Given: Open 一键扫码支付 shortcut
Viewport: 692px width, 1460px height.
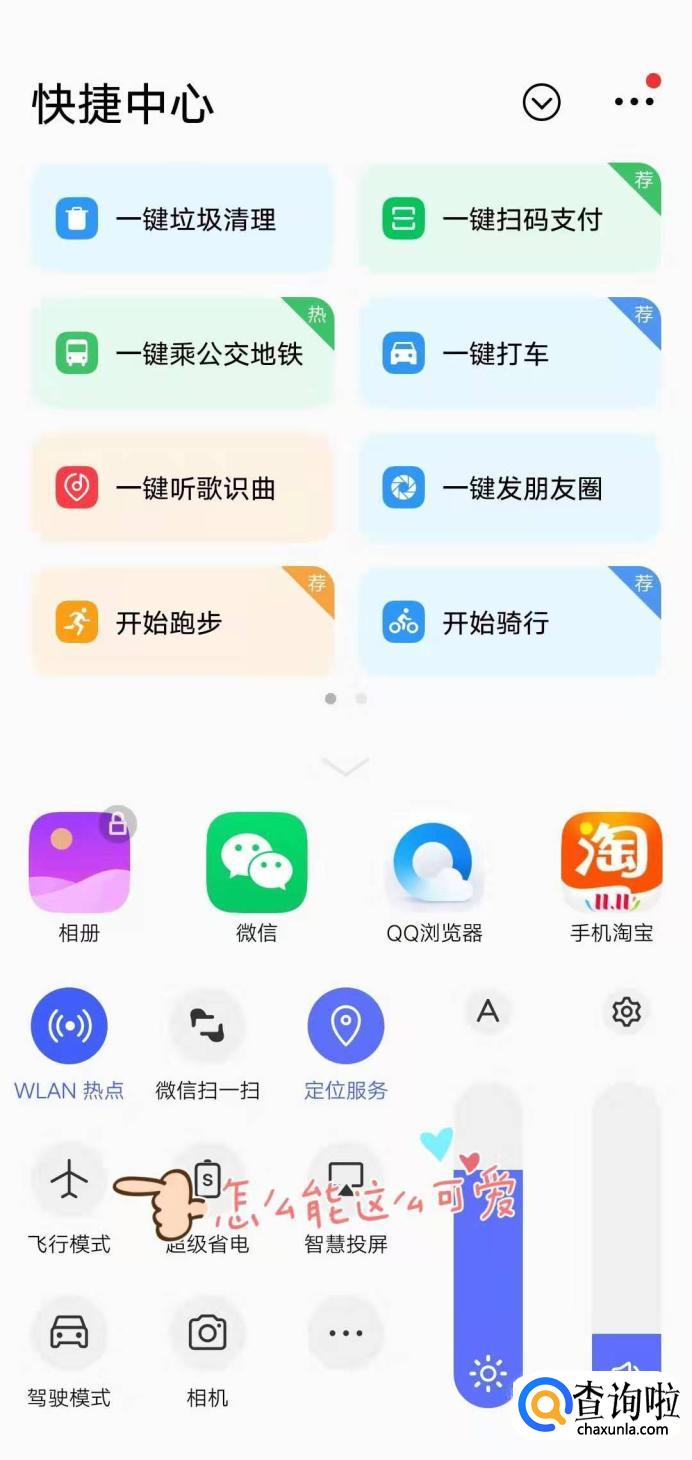Looking at the screenshot, I should [x=509, y=219].
